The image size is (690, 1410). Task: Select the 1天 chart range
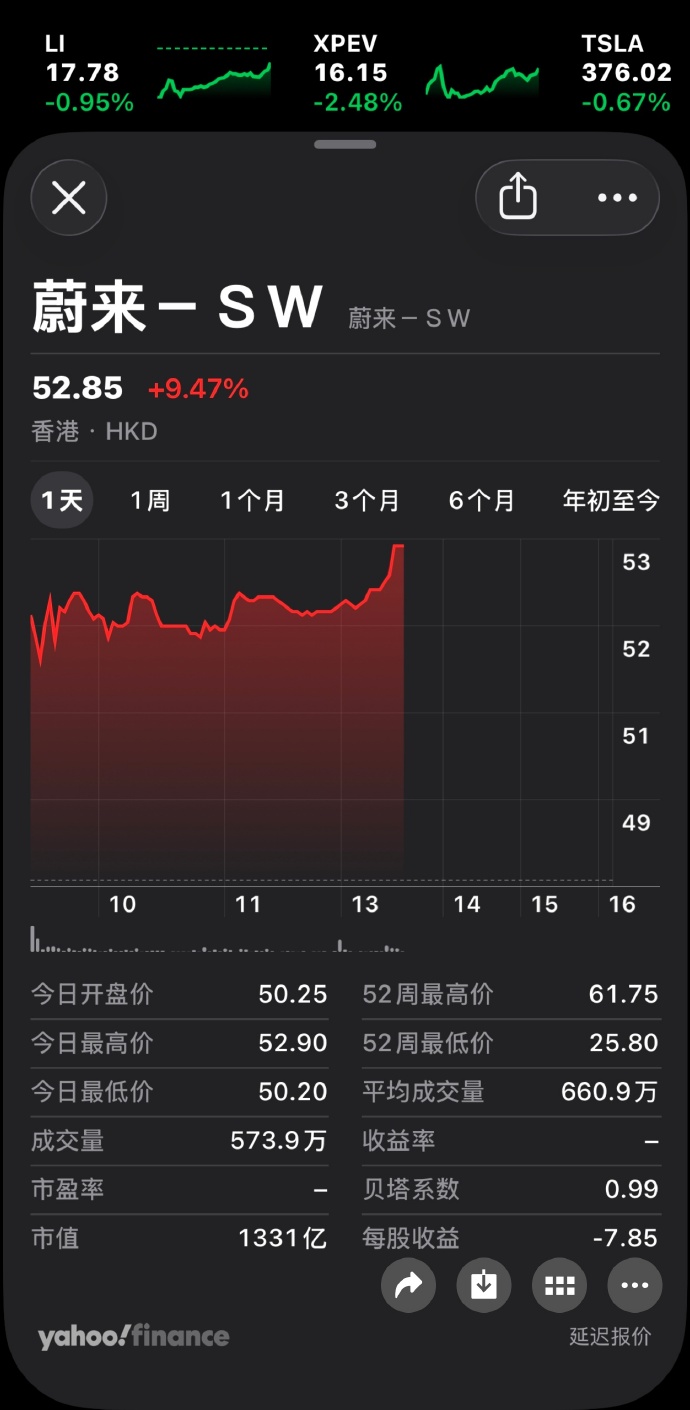coord(62,500)
